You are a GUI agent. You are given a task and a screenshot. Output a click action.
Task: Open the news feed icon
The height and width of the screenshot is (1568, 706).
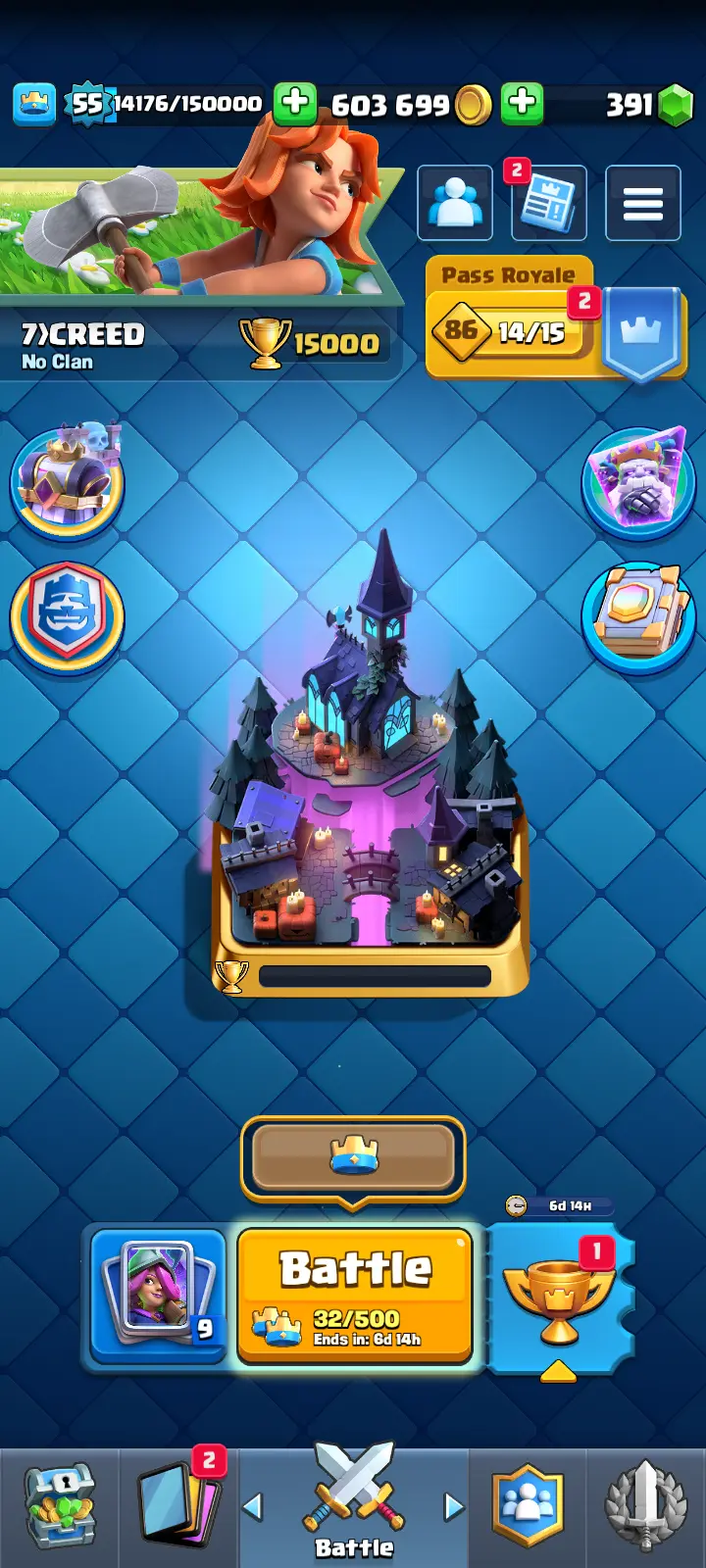coord(549,203)
